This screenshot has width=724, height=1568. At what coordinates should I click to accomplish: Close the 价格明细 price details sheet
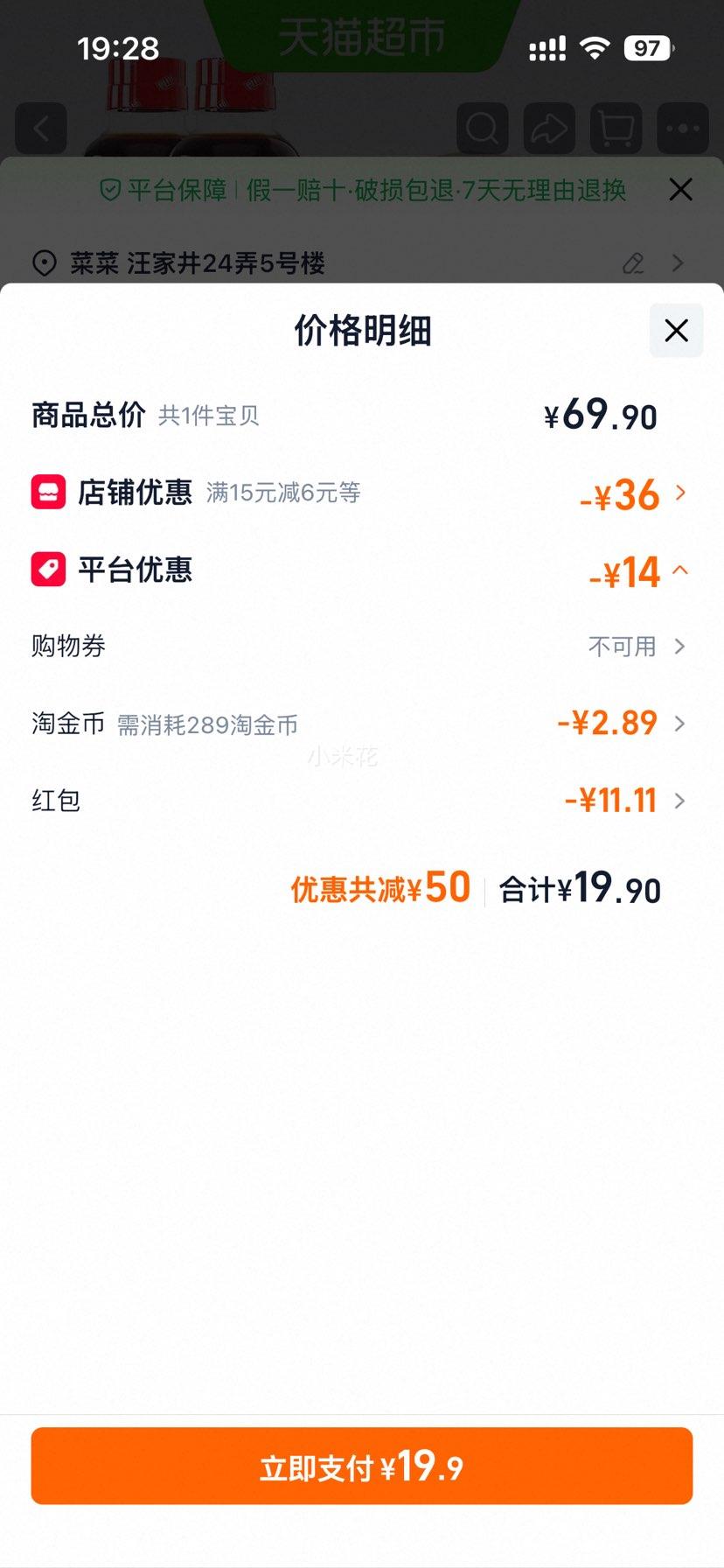tap(676, 331)
